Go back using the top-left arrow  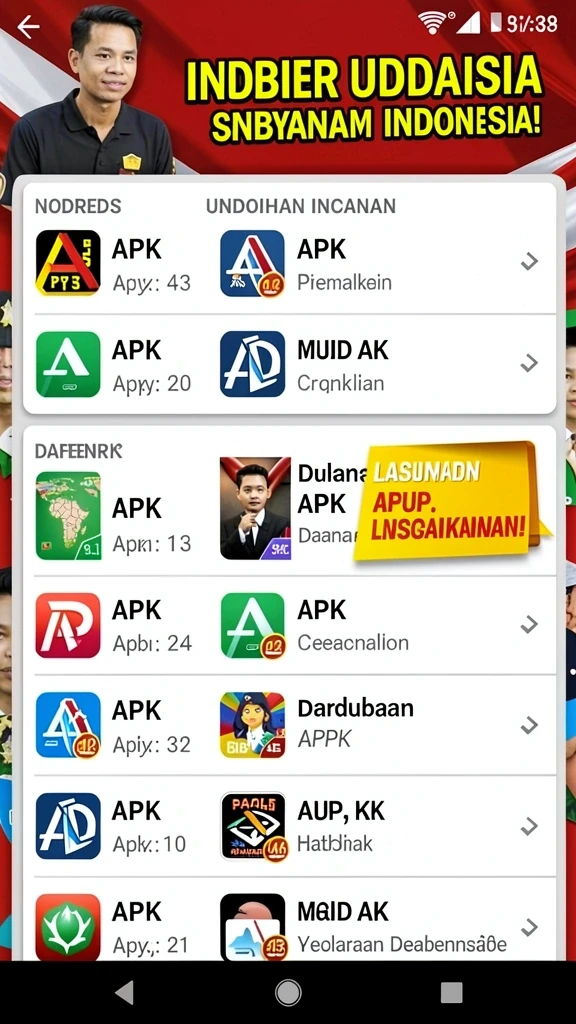click(28, 27)
